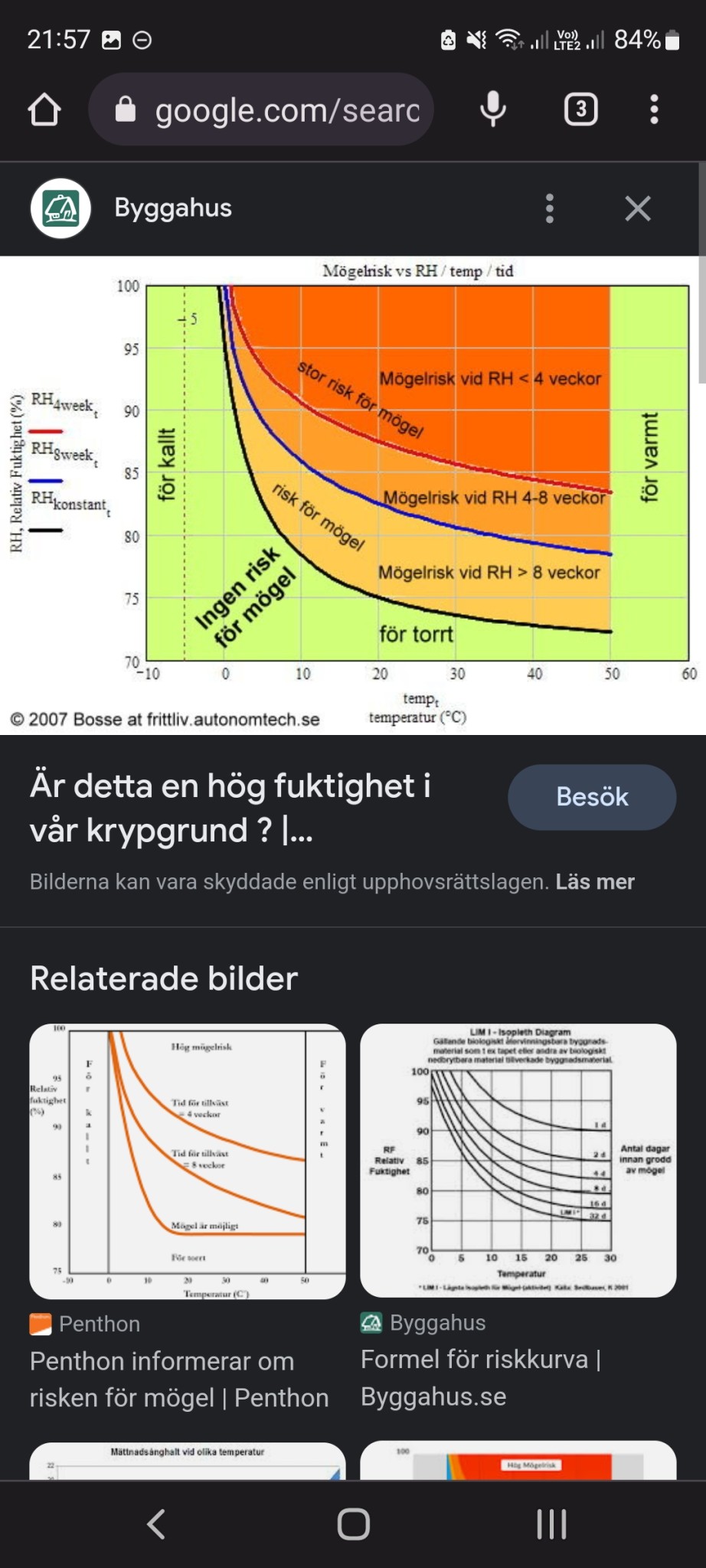Open the browser overflow menu
This screenshot has height=1568, width=706.
pos(653,109)
